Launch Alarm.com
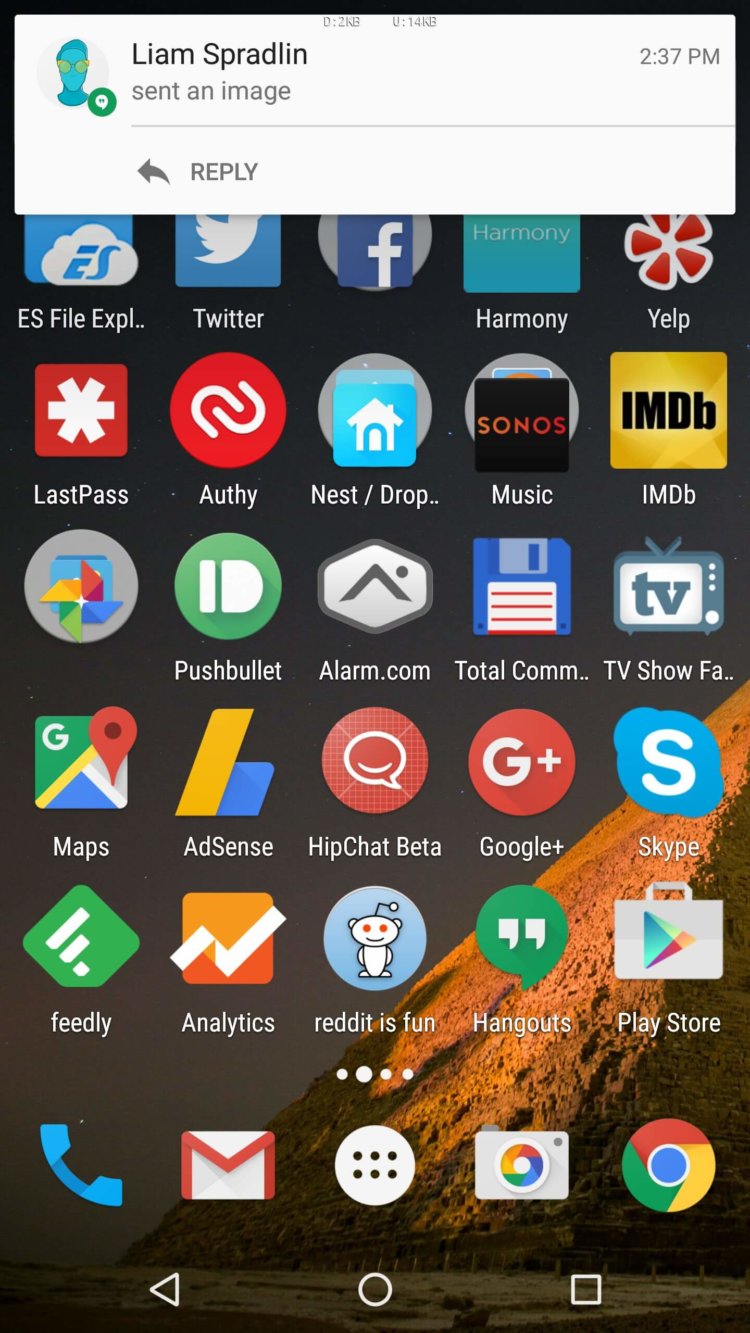This screenshot has width=750, height=1333. point(375,587)
